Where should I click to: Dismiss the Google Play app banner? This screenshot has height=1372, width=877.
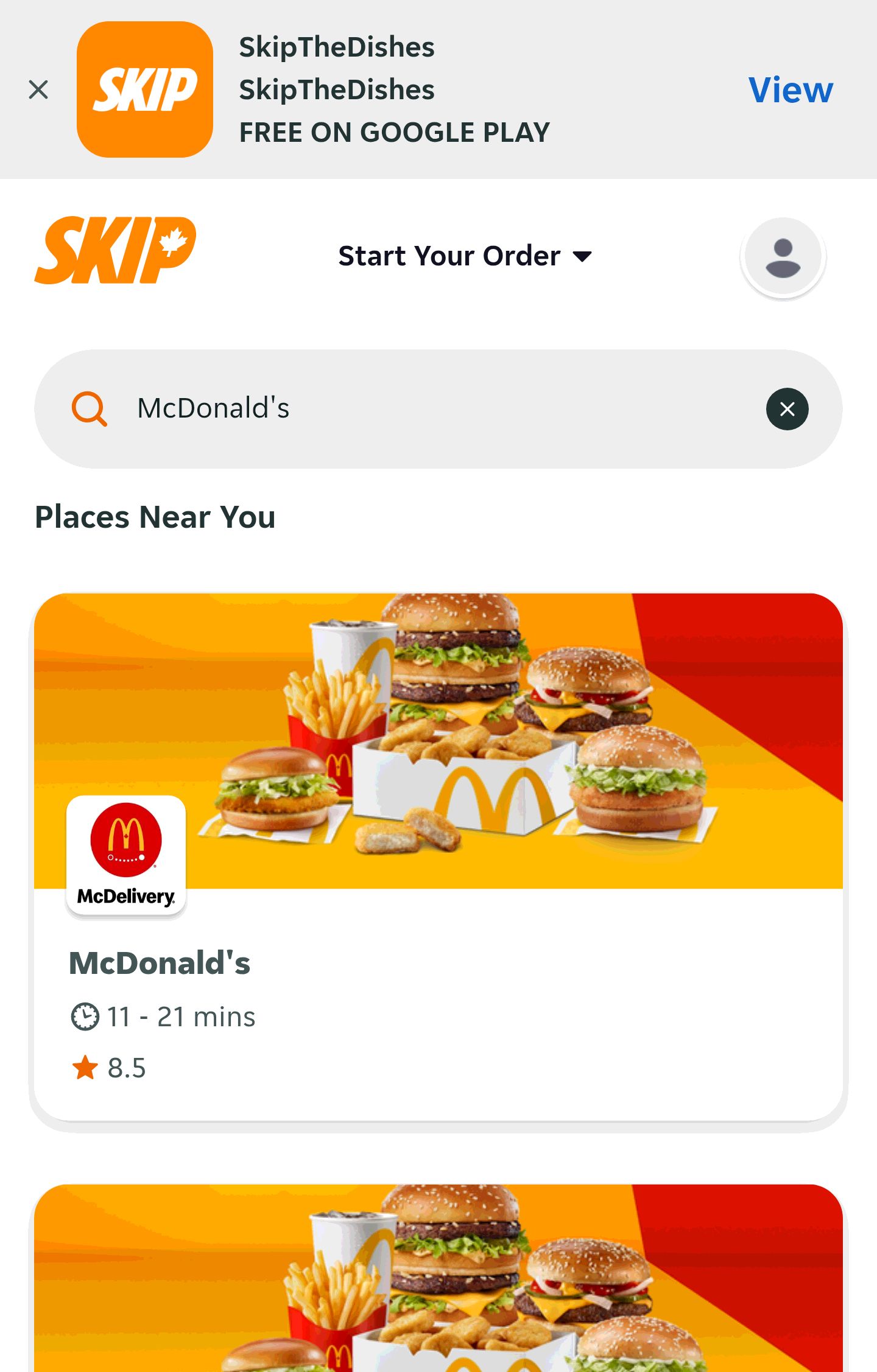pyautogui.click(x=38, y=89)
